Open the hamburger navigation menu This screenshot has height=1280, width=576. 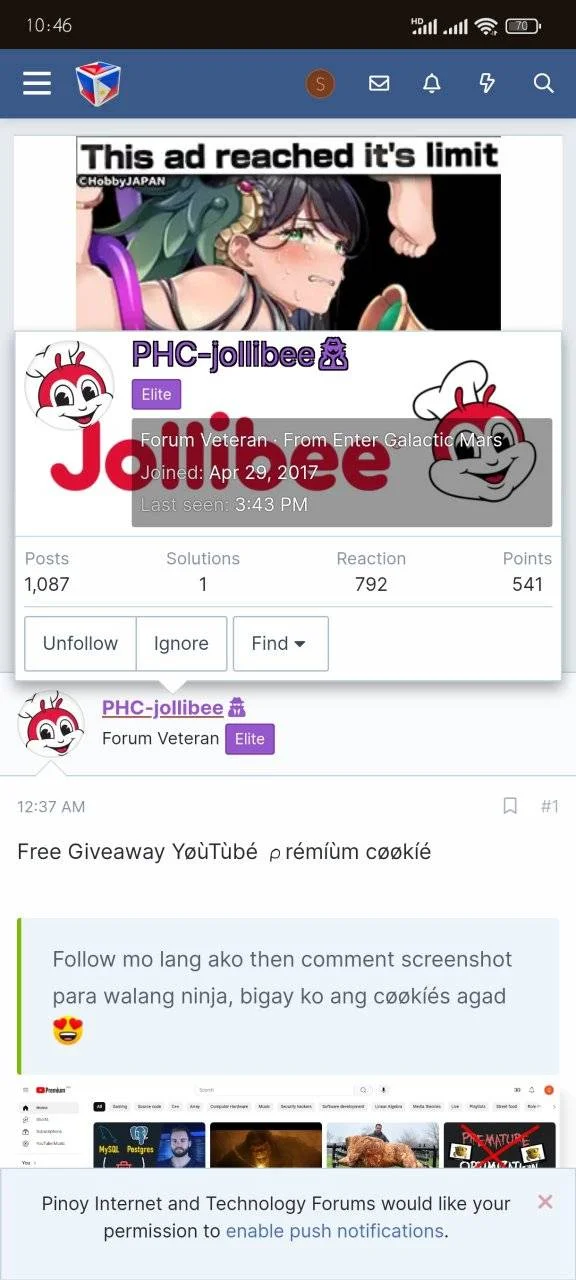click(37, 83)
